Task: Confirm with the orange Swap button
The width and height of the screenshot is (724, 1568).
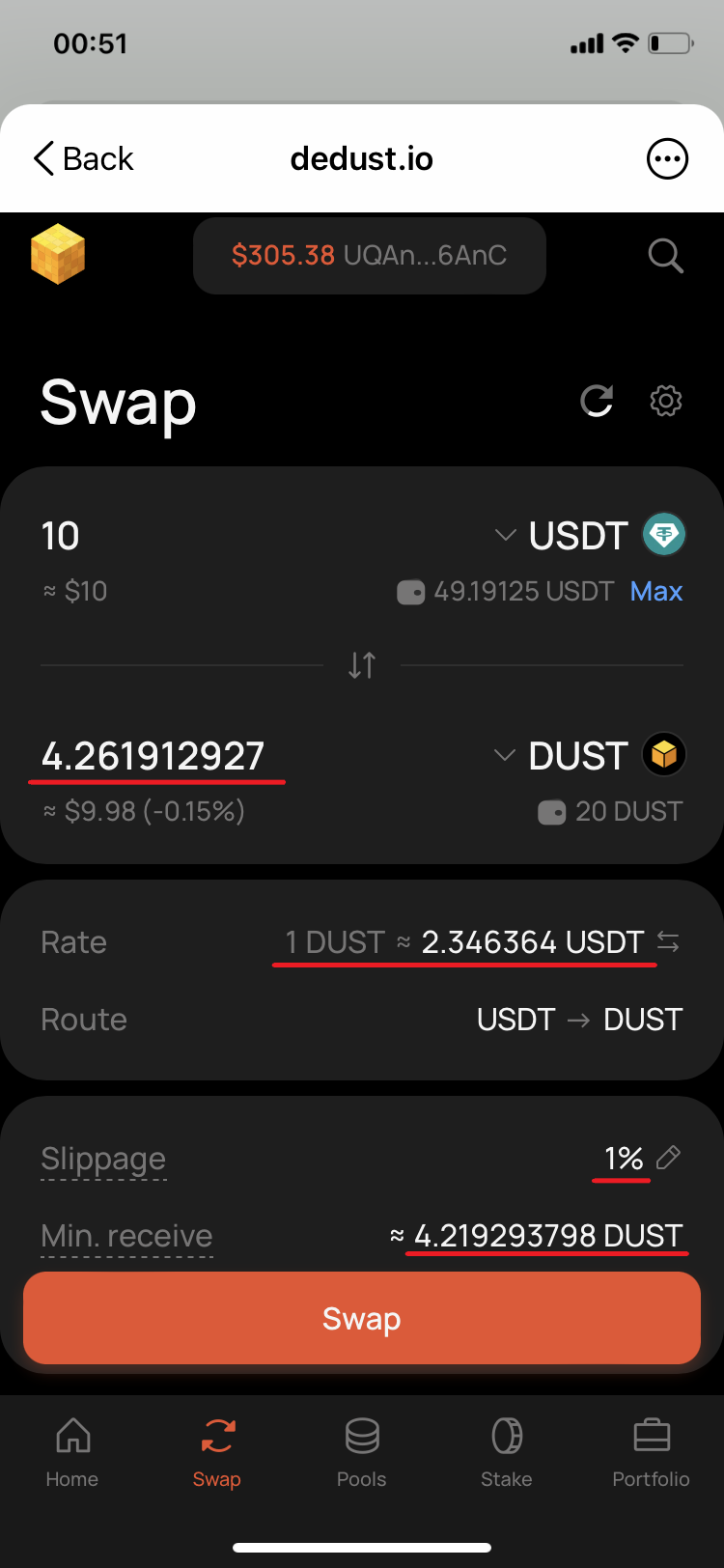Action: pyautogui.click(x=362, y=1318)
